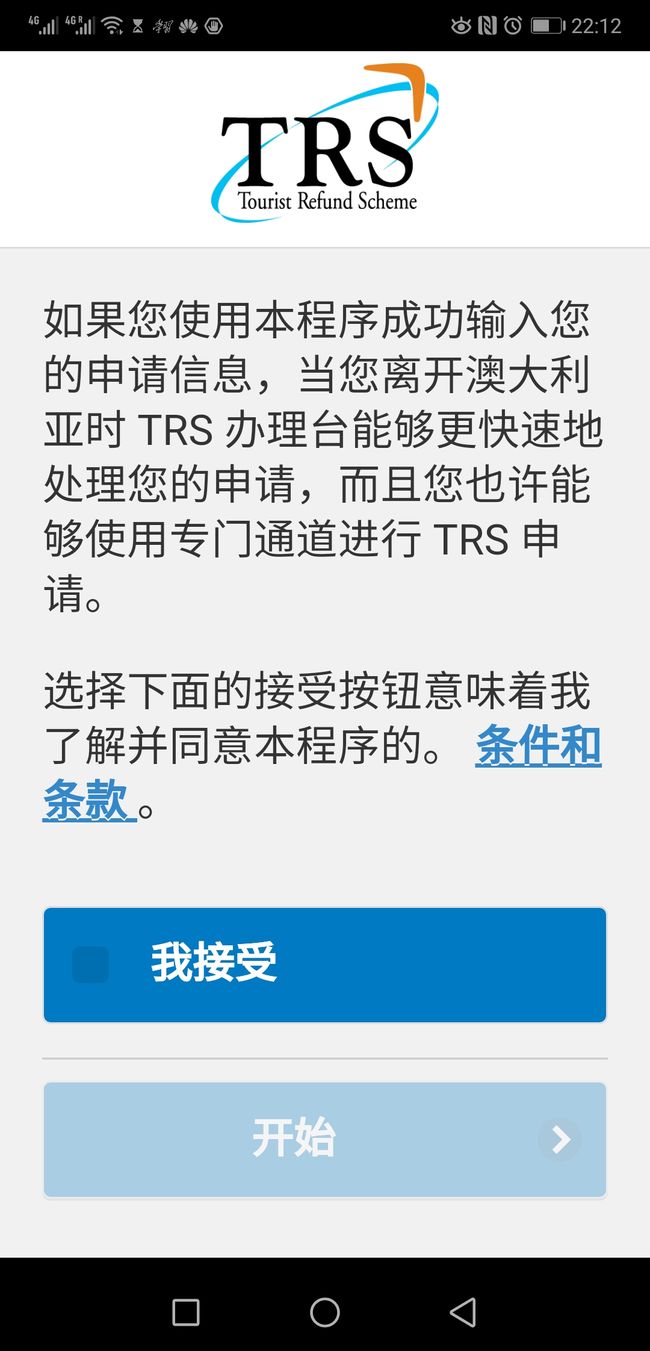This screenshot has height=1351, width=650.
Task: Go back using the system back button
Action: 462,1312
